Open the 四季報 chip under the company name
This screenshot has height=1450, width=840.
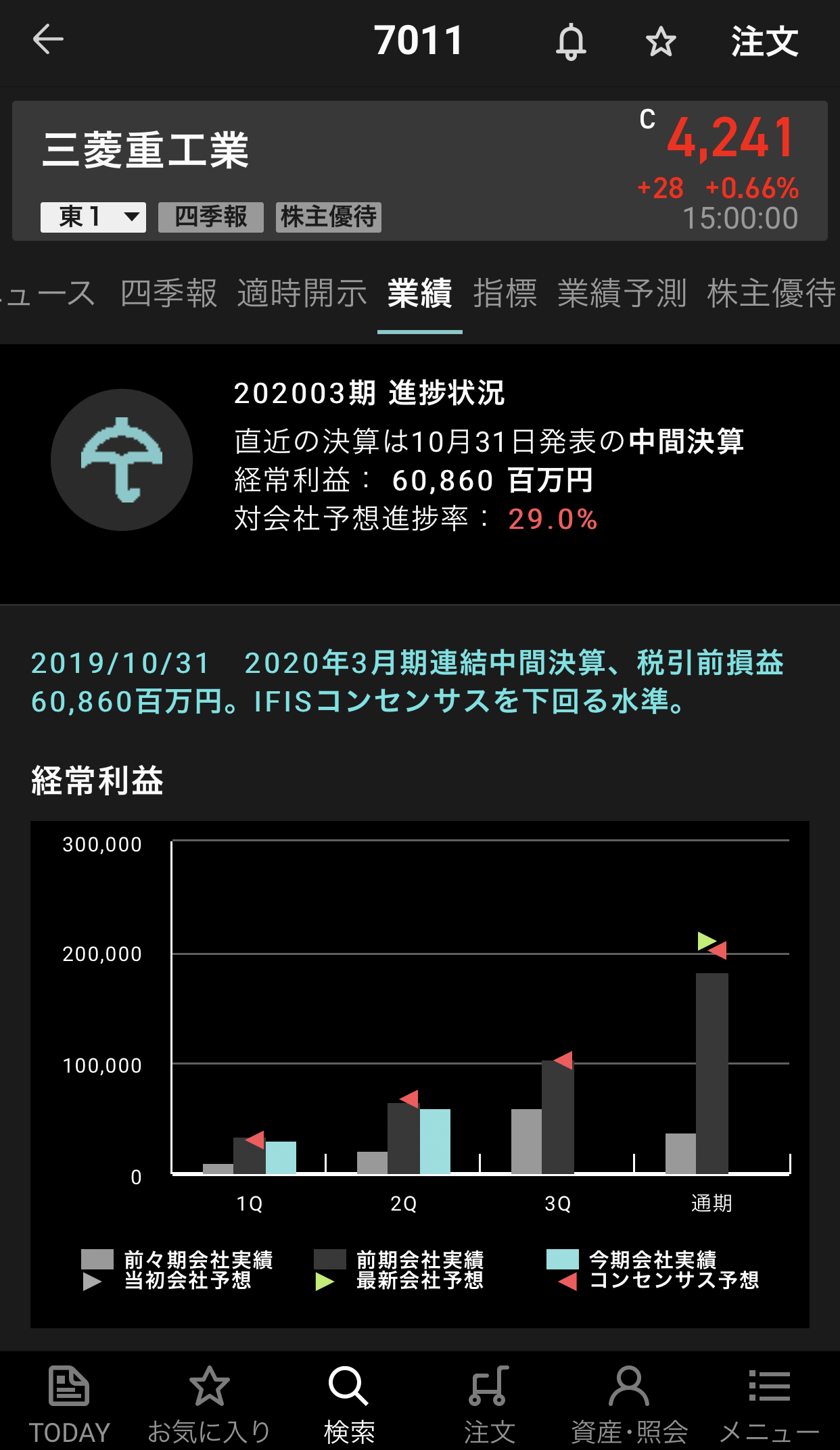211,217
